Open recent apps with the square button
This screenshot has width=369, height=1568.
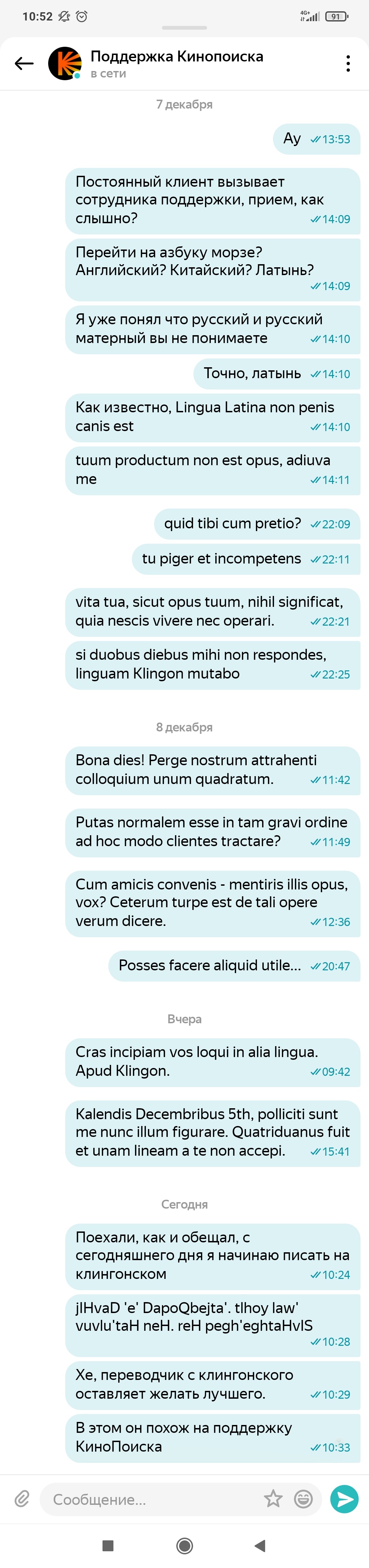(x=108, y=1545)
